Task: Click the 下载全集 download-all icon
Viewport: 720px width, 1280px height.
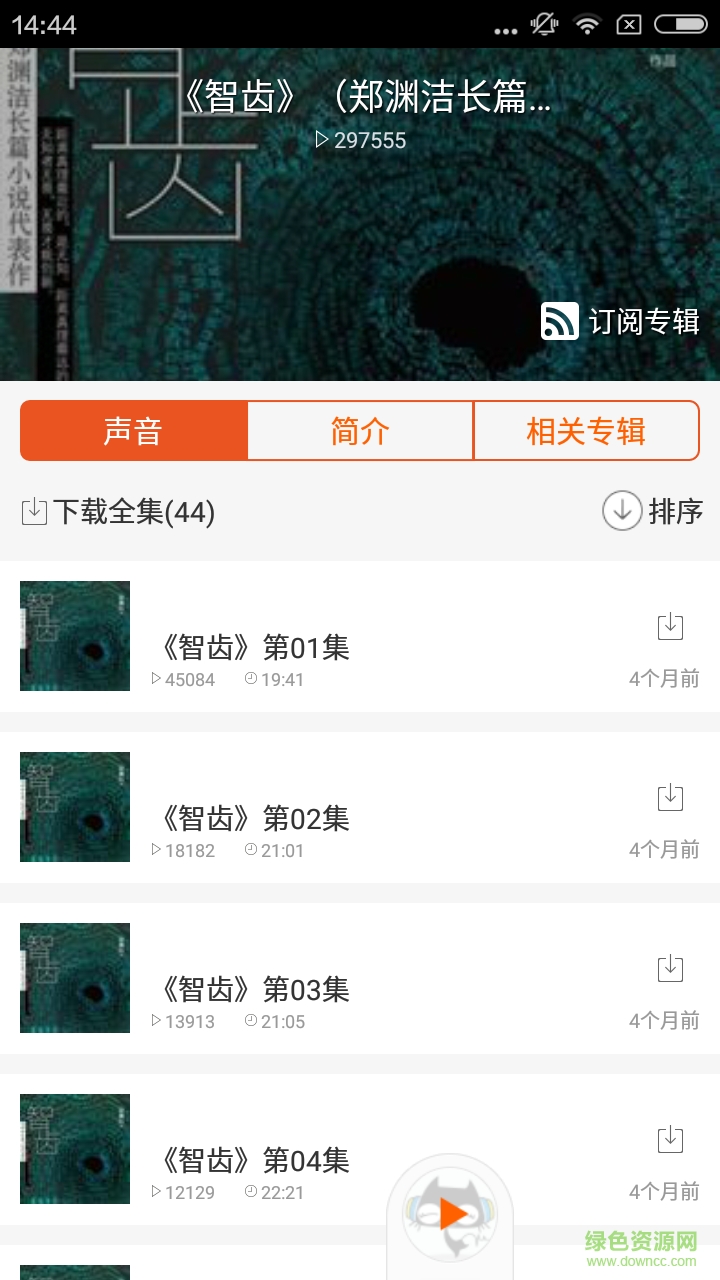Action: tap(33, 510)
